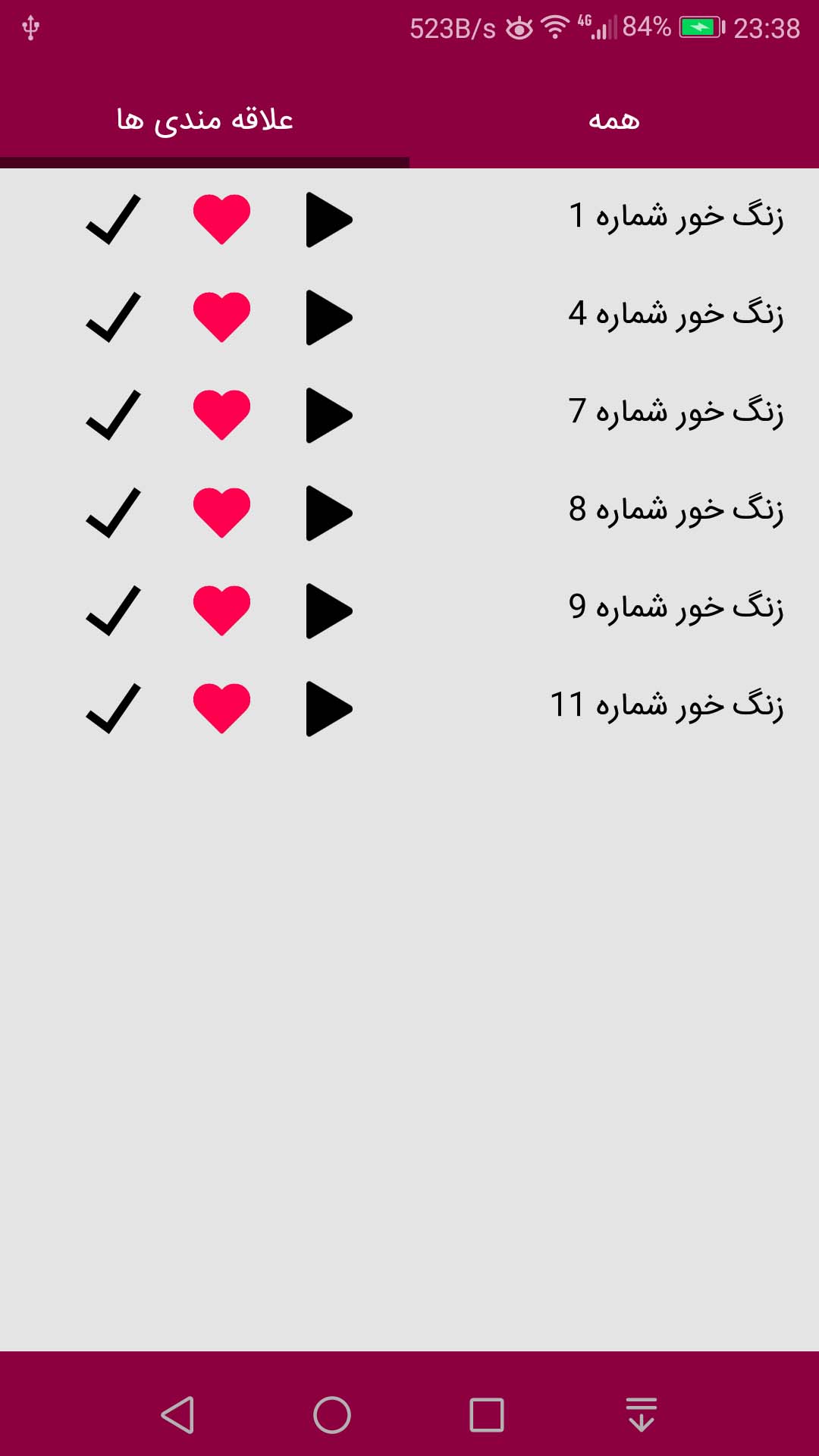
Task: Play ringtone زنگ خور شماره 7
Action: [x=329, y=414]
